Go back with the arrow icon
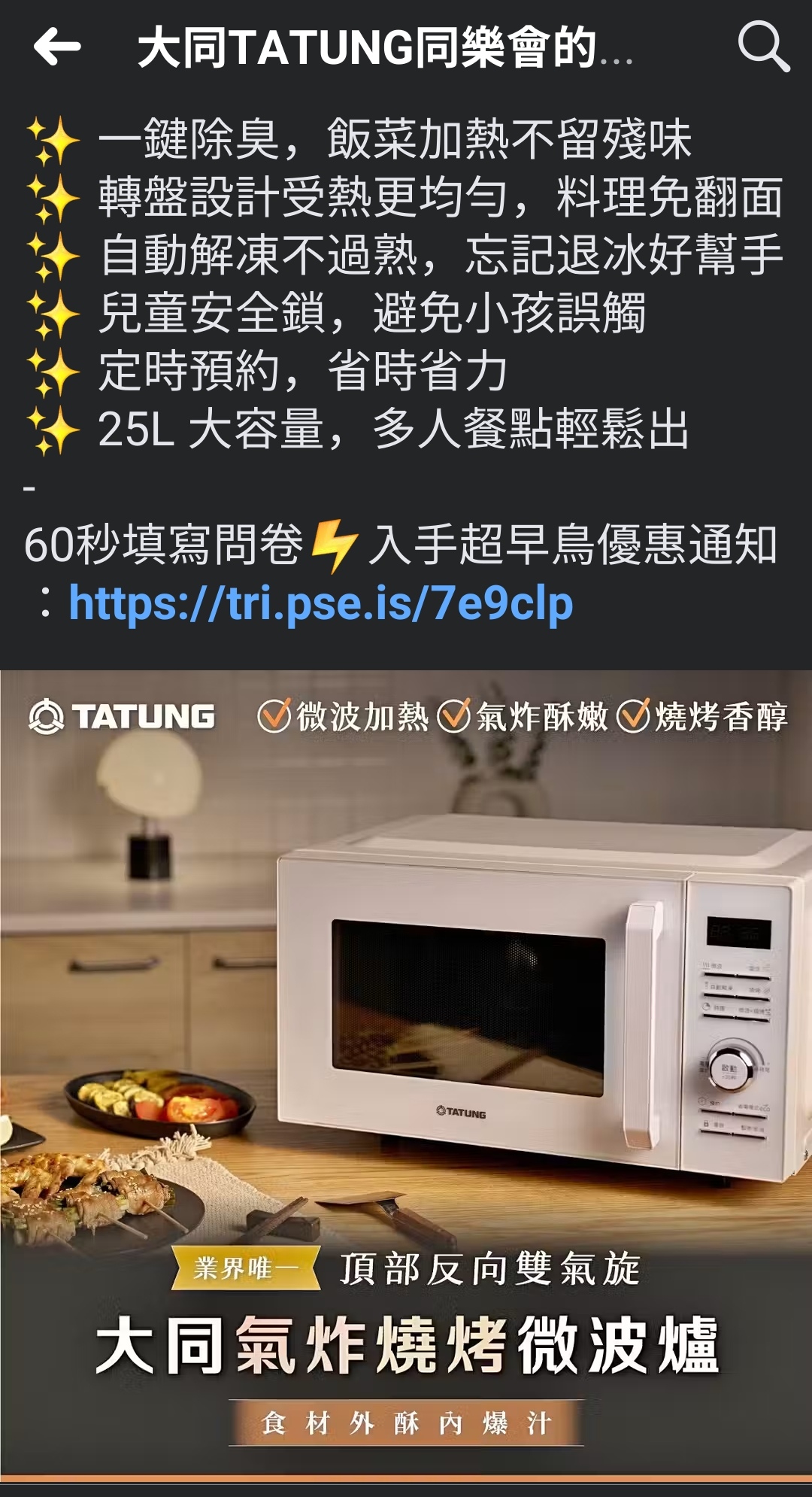The image size is (812, 1497). tap(57, 47)
